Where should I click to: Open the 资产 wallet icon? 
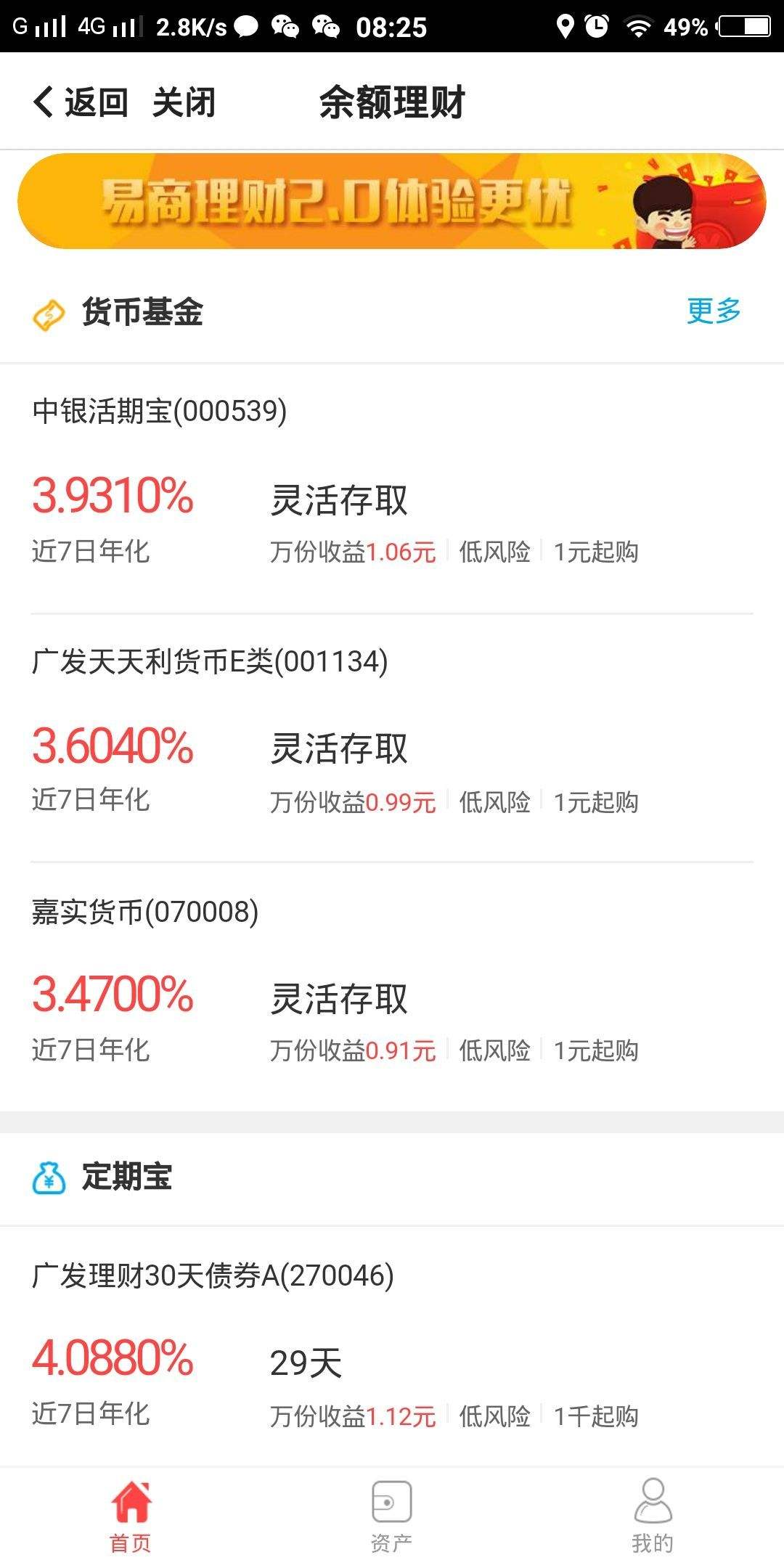pos(391,1500)
